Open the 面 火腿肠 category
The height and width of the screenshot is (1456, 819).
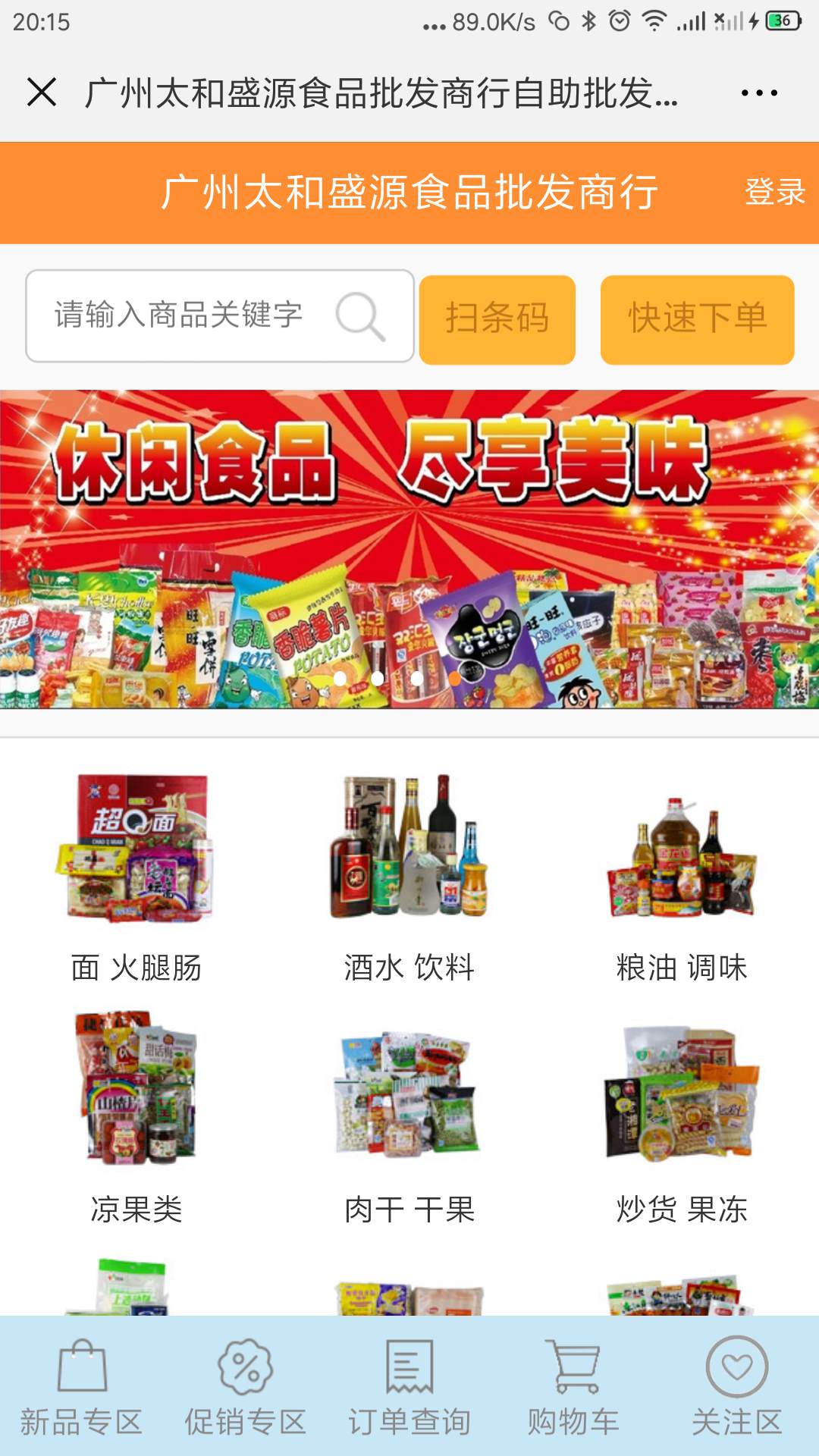[136, 876]
